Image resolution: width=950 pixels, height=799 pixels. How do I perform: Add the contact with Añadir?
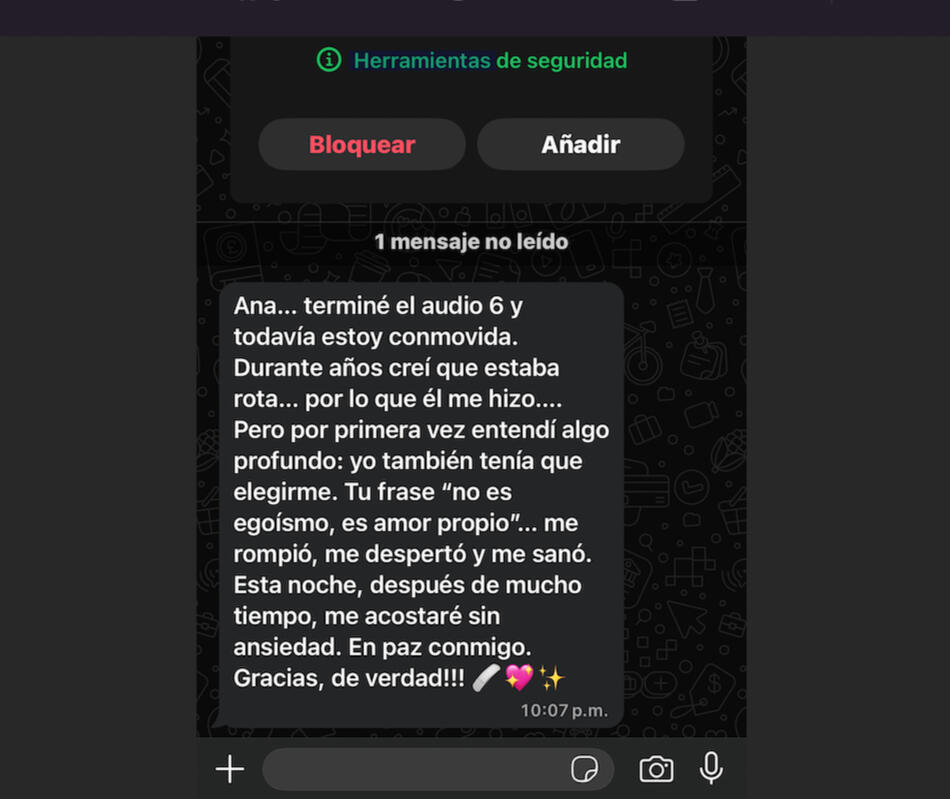point(580,145)
